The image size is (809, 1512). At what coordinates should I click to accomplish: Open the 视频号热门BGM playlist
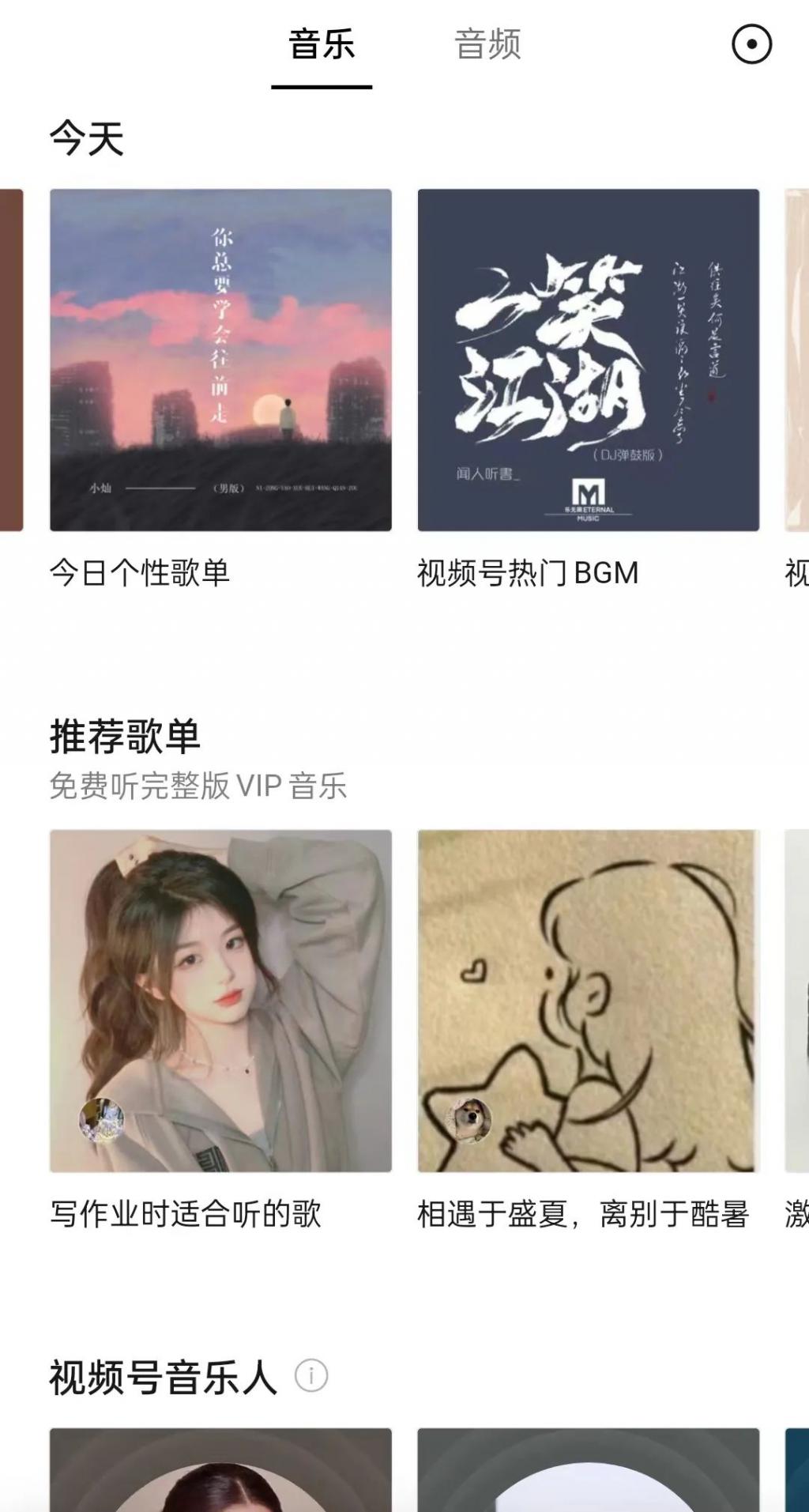(x=588, y=360)
